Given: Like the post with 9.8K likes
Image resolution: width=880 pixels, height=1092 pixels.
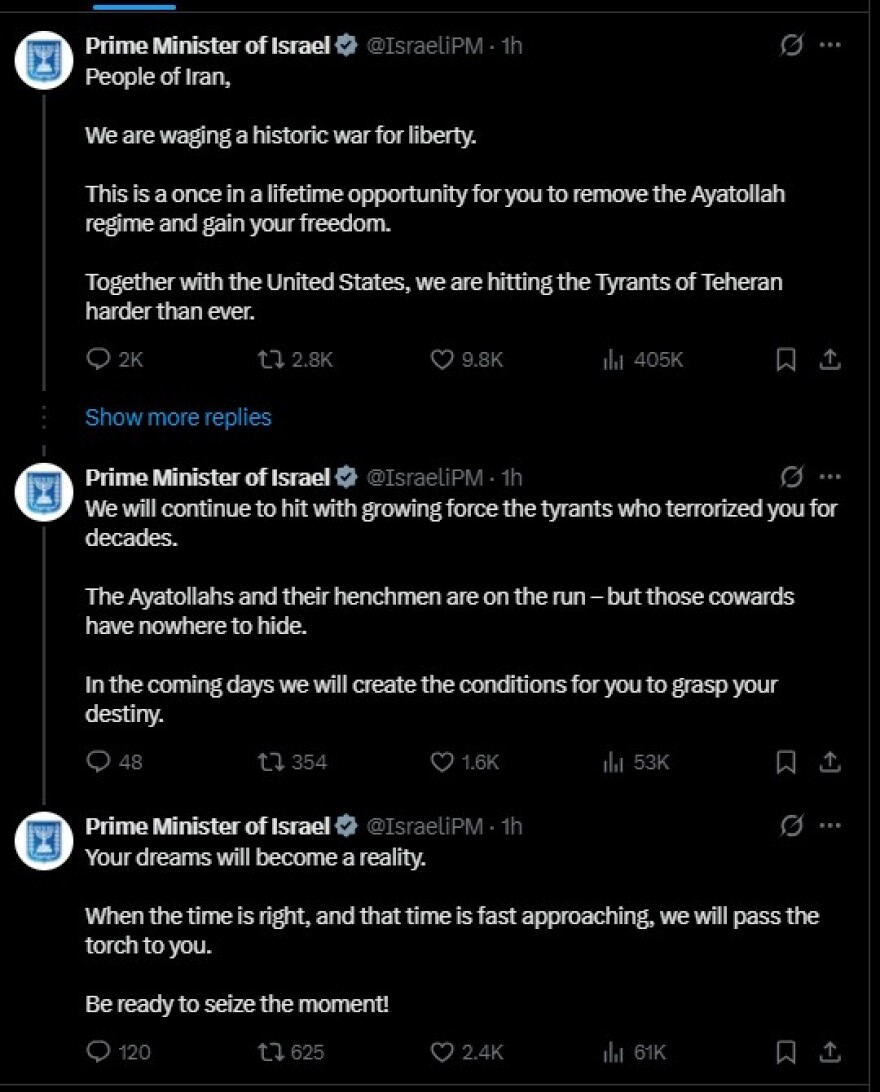Looking at the screenshot, I should [442, 360].
